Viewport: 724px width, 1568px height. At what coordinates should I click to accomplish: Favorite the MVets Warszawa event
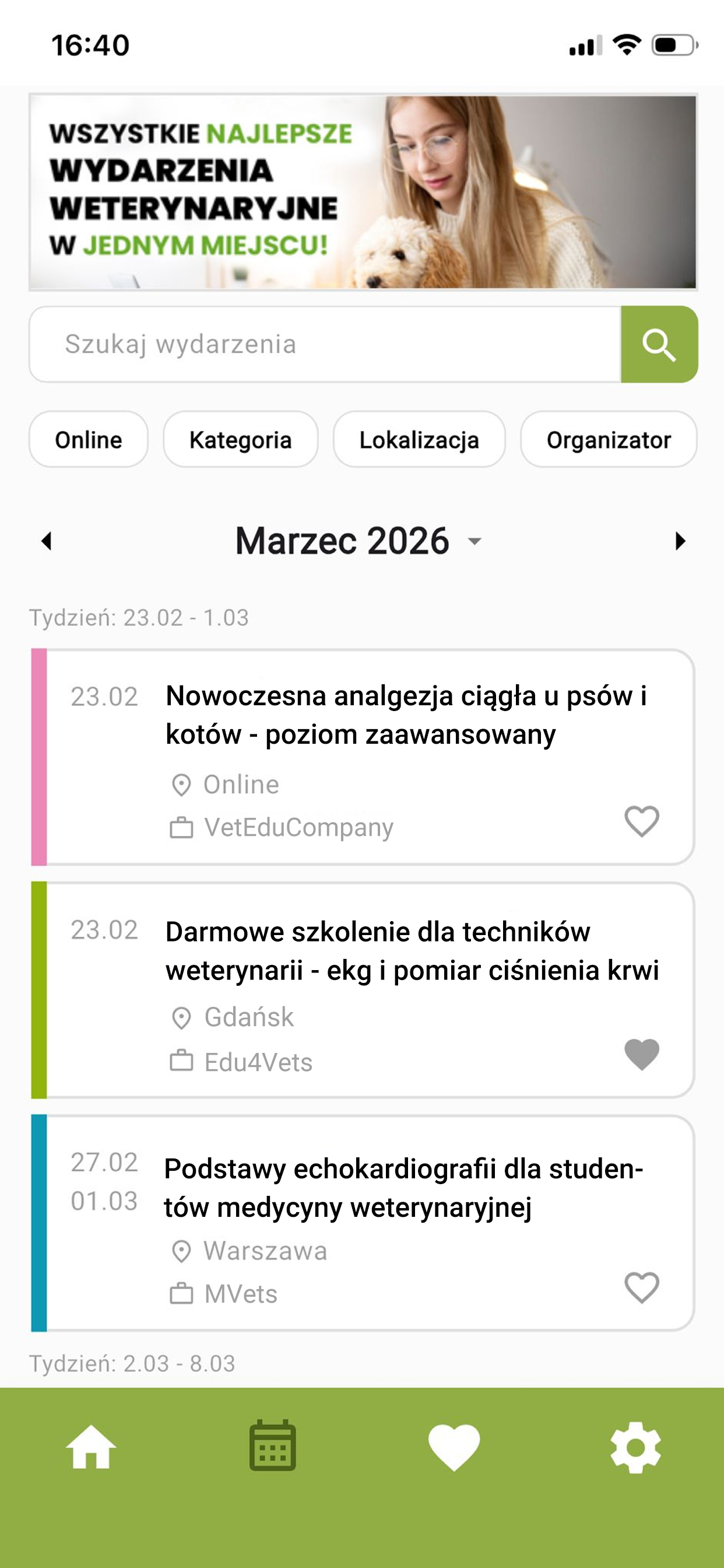click(x=642, y=1287)
